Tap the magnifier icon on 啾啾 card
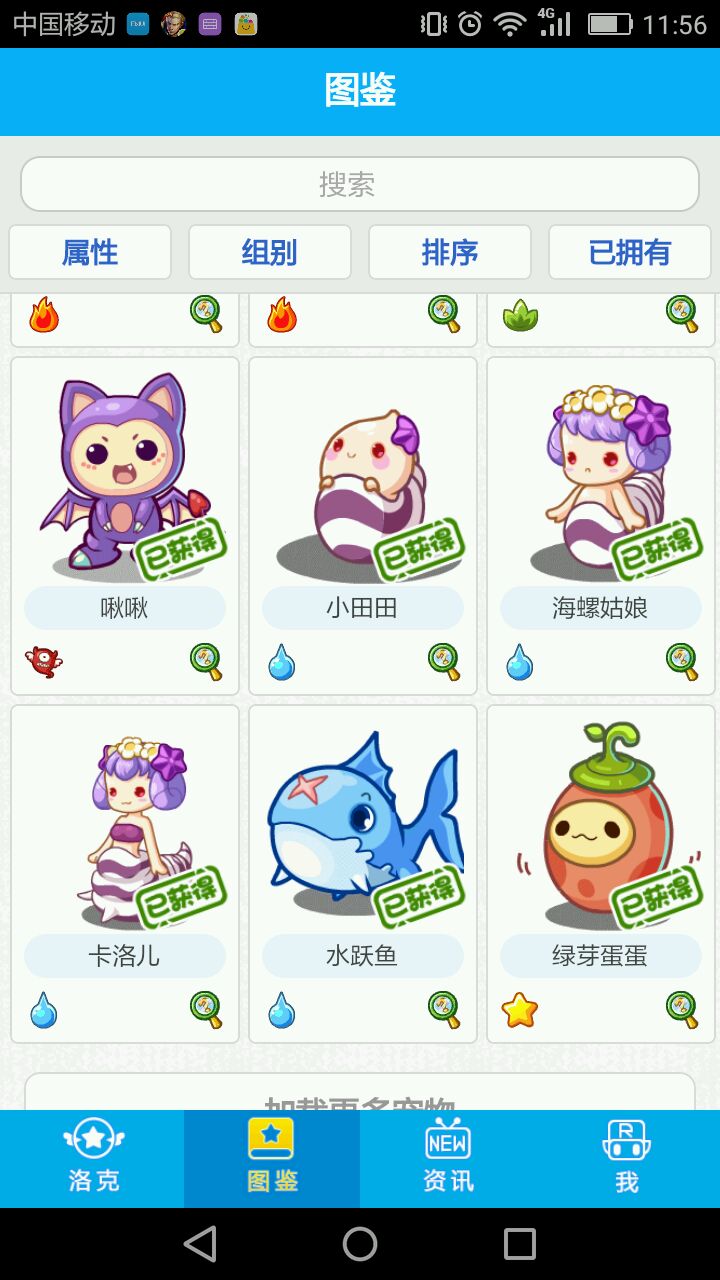Image resolution: width=720 pixels, height=1280 pixels. click(206, 661)
